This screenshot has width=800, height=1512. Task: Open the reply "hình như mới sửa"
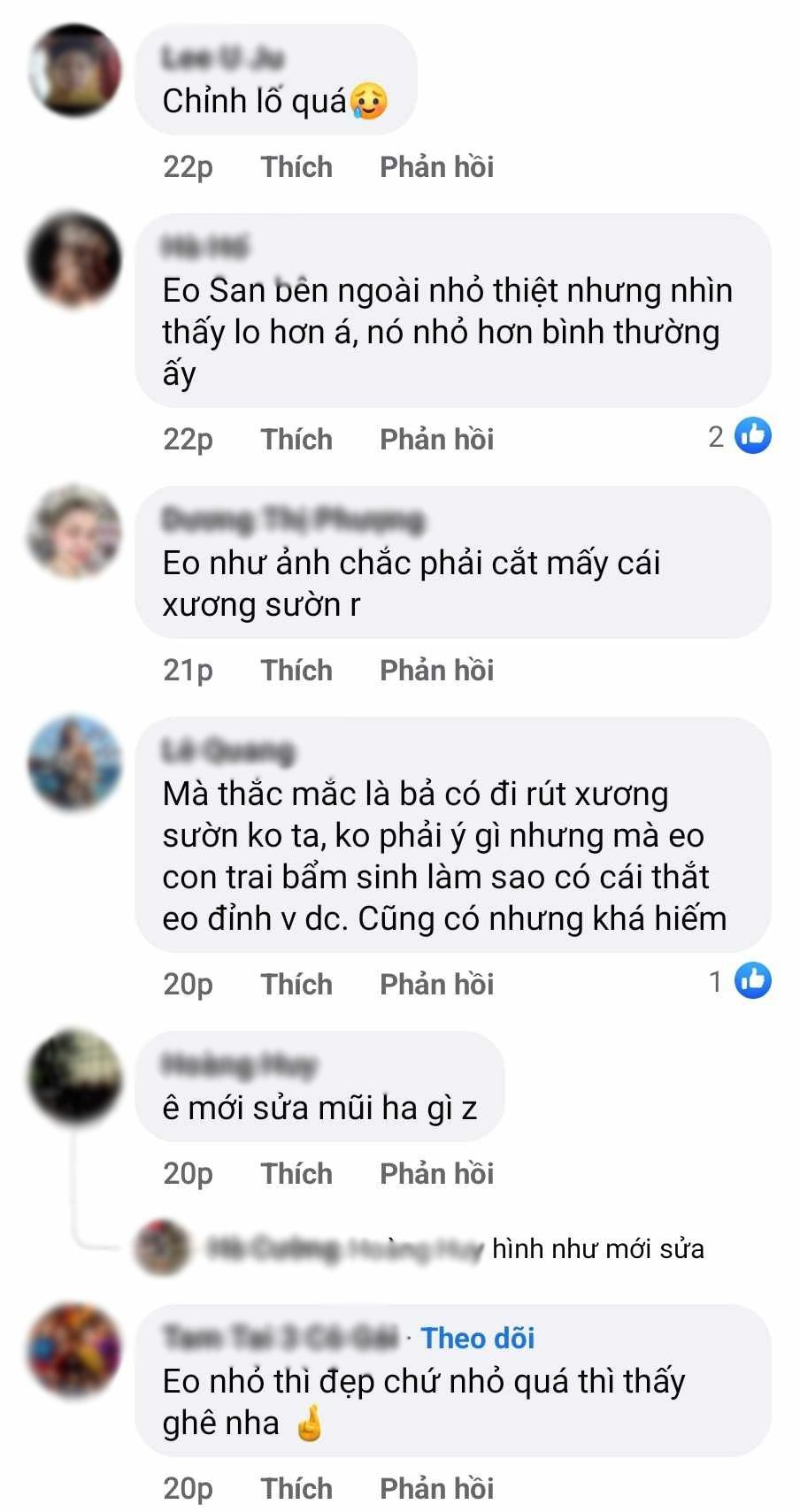[597, 1249]
